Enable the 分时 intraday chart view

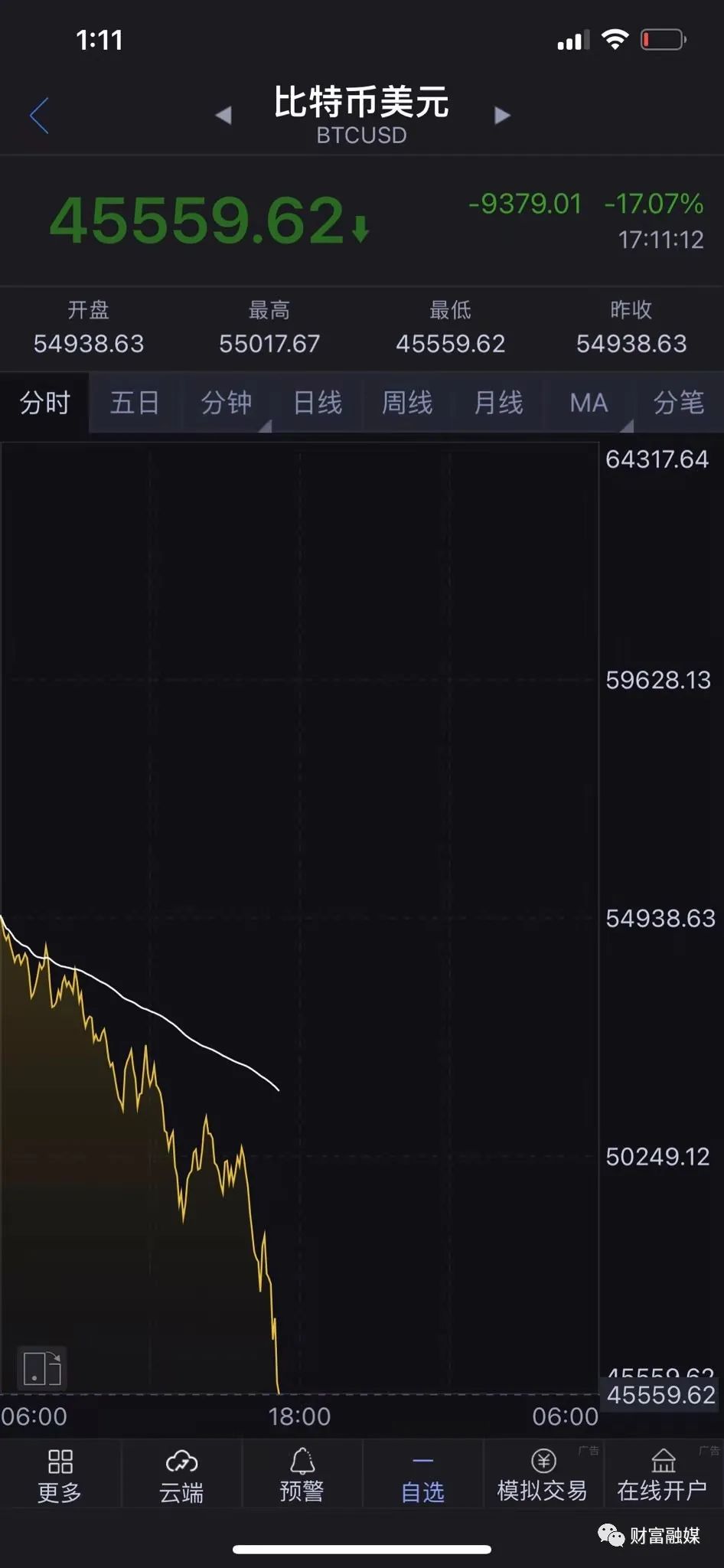tap(44, 403)
